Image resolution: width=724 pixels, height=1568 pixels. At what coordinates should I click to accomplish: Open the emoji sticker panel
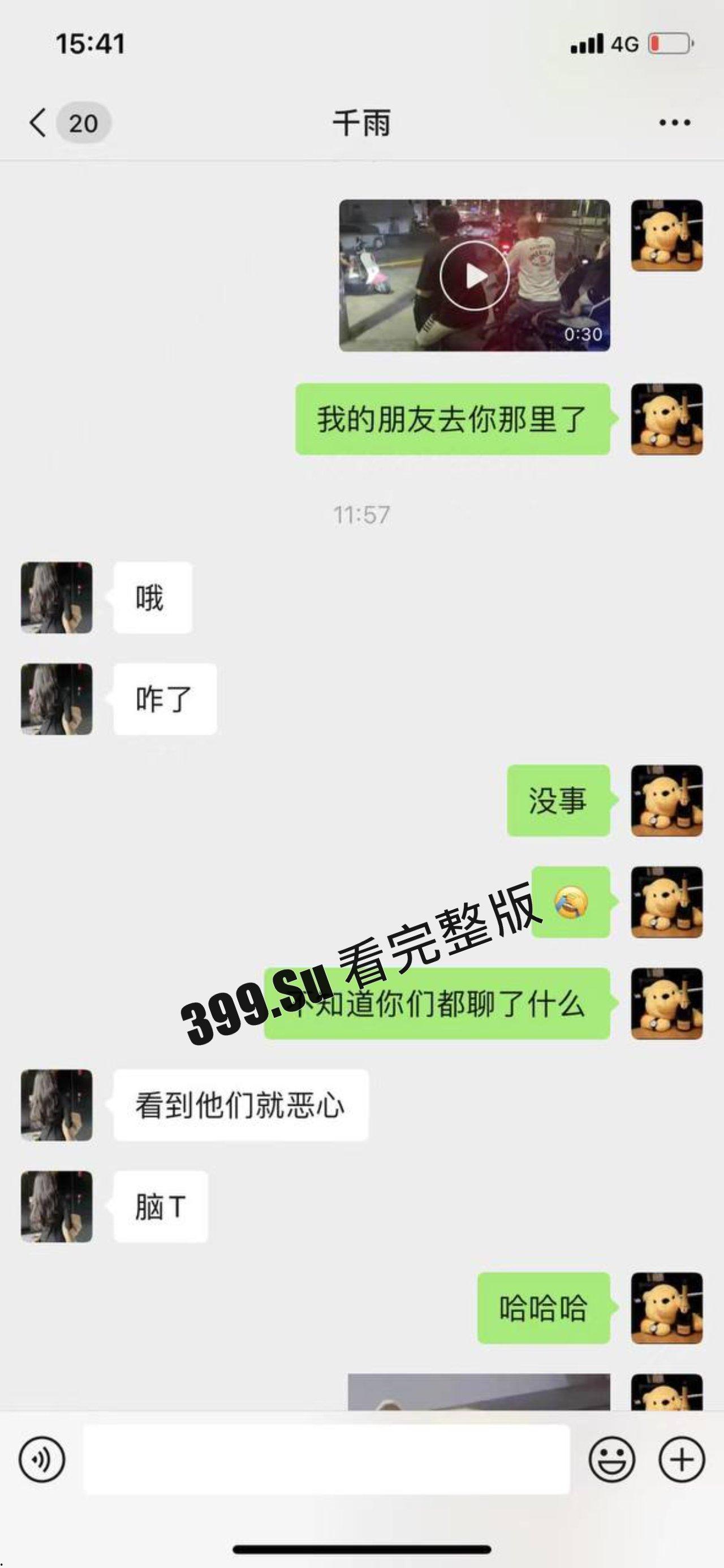611,1459
